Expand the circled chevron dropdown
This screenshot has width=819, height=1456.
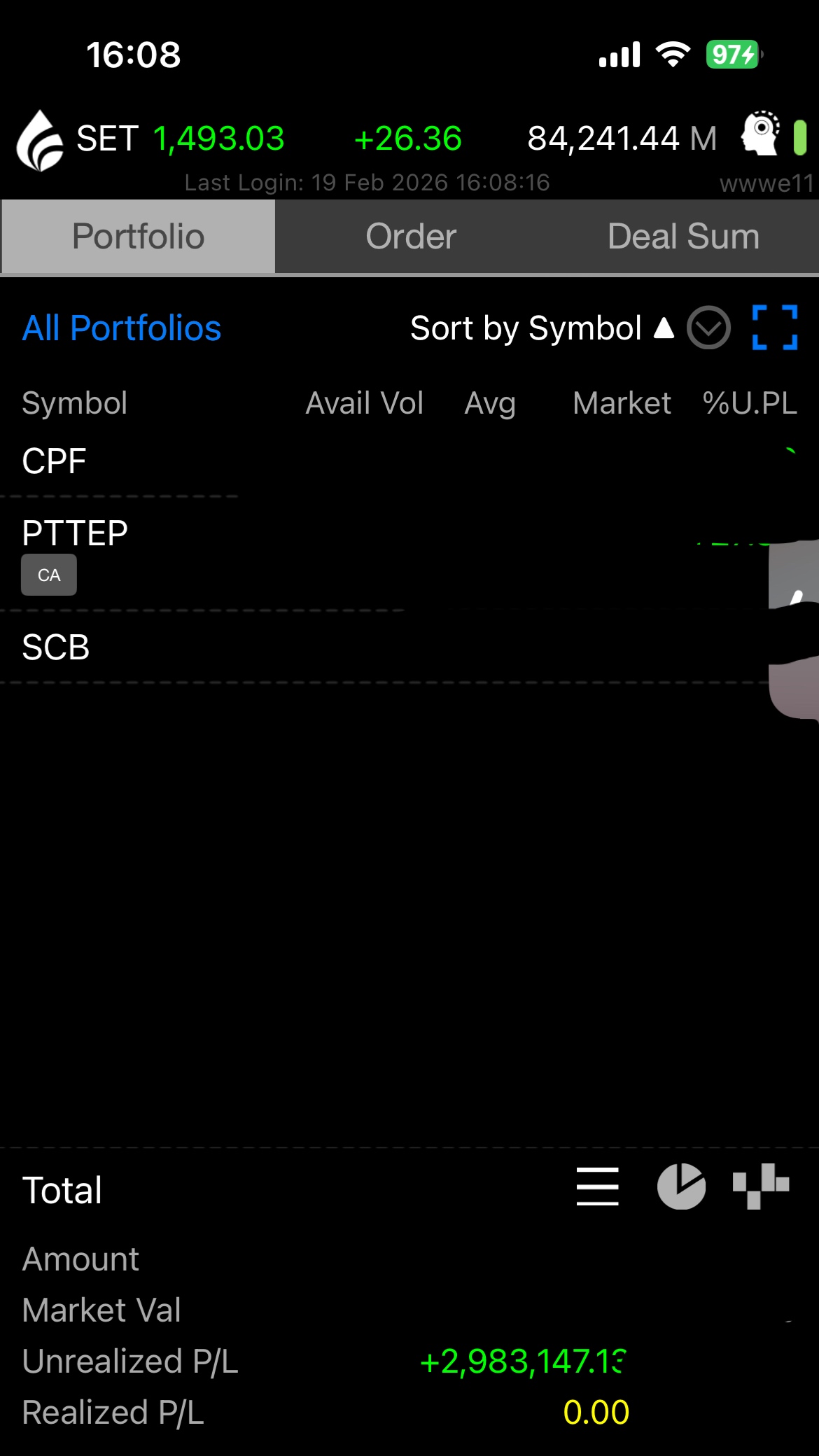(708, 328)
